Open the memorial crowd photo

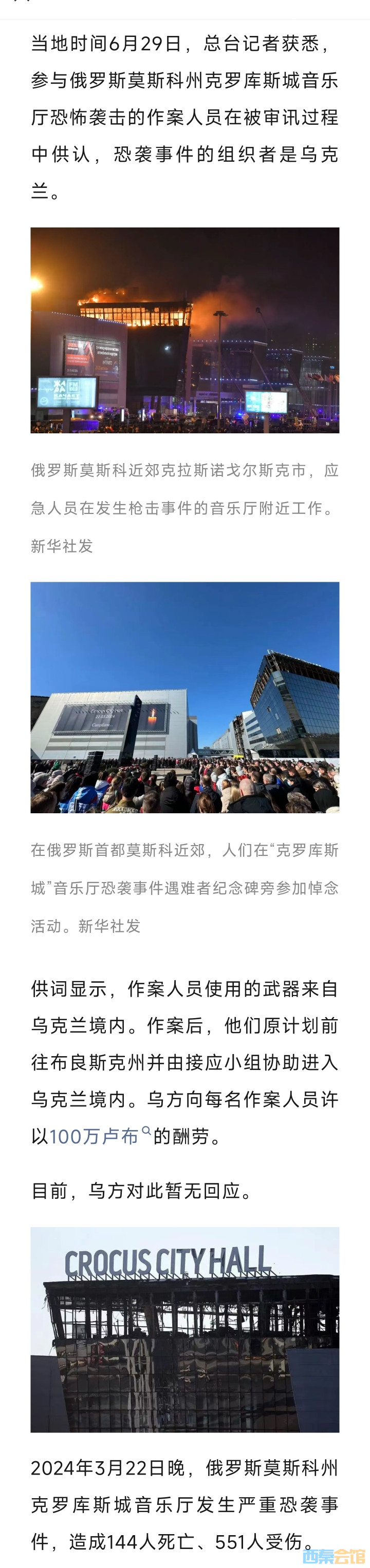coord(184,697)
